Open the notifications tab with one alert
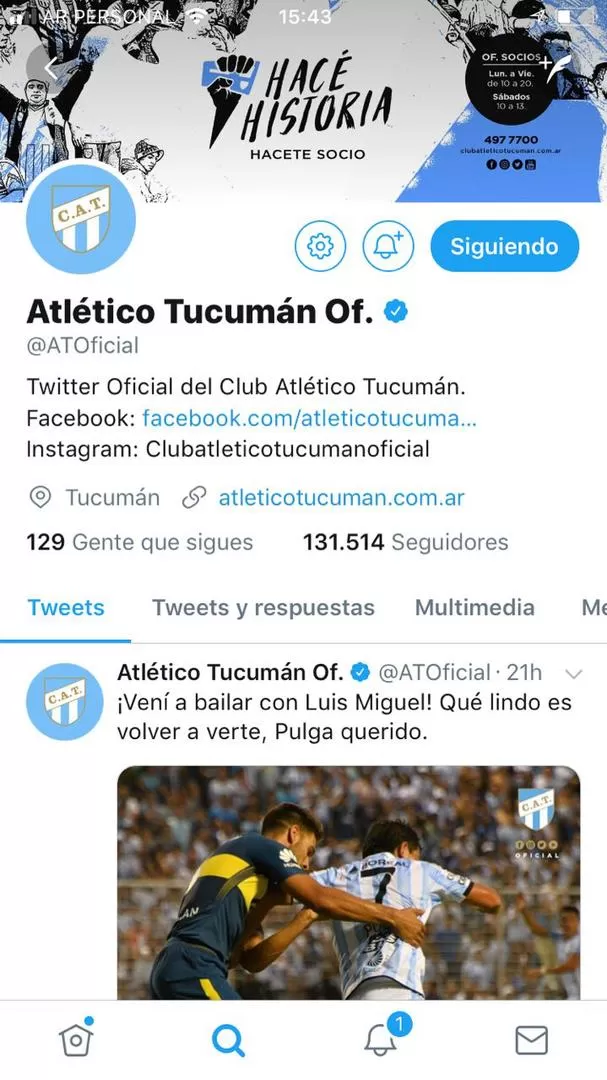Screen dimensions: 607x1080 point(381,1040)
